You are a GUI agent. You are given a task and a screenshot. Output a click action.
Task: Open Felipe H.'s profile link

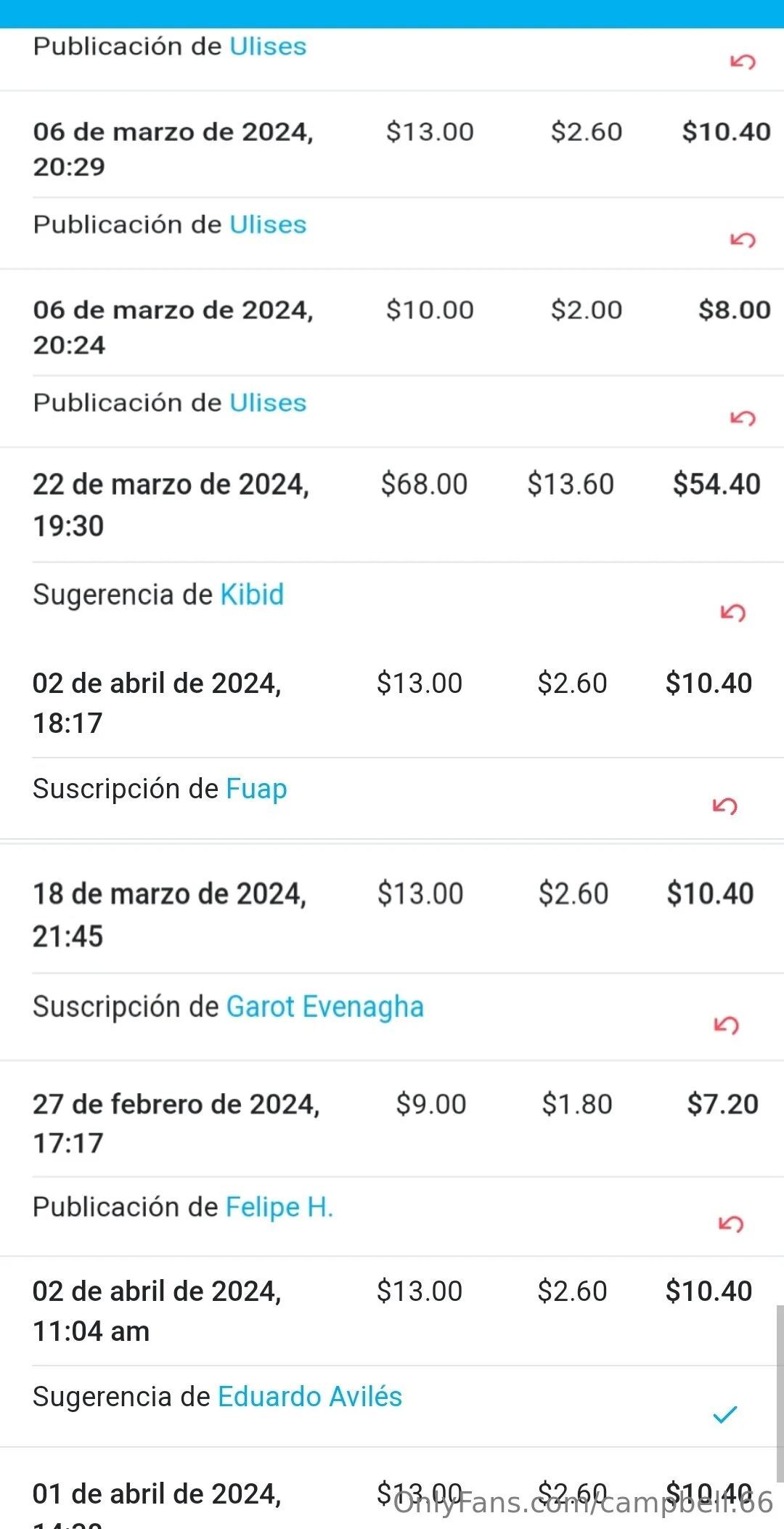pyautogui.click(x=279, y=1207)
